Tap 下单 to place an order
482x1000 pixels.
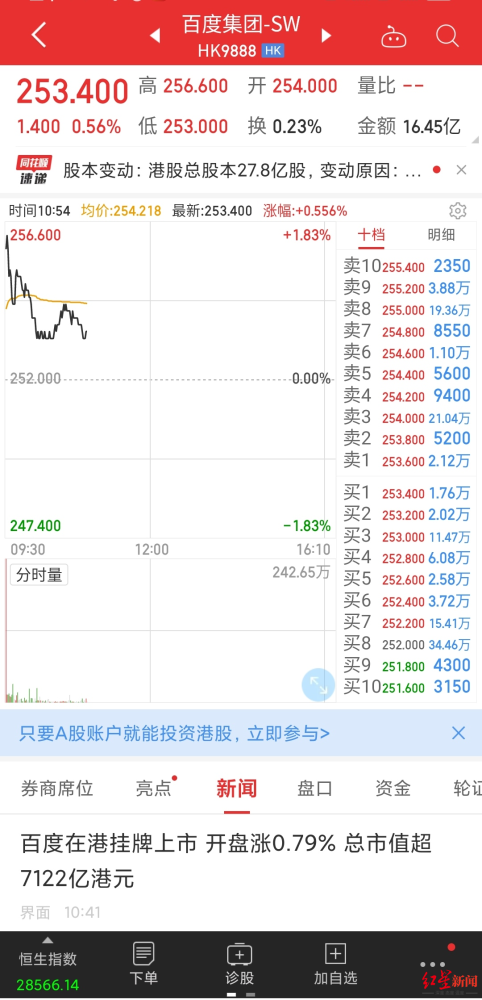point(143,964)
